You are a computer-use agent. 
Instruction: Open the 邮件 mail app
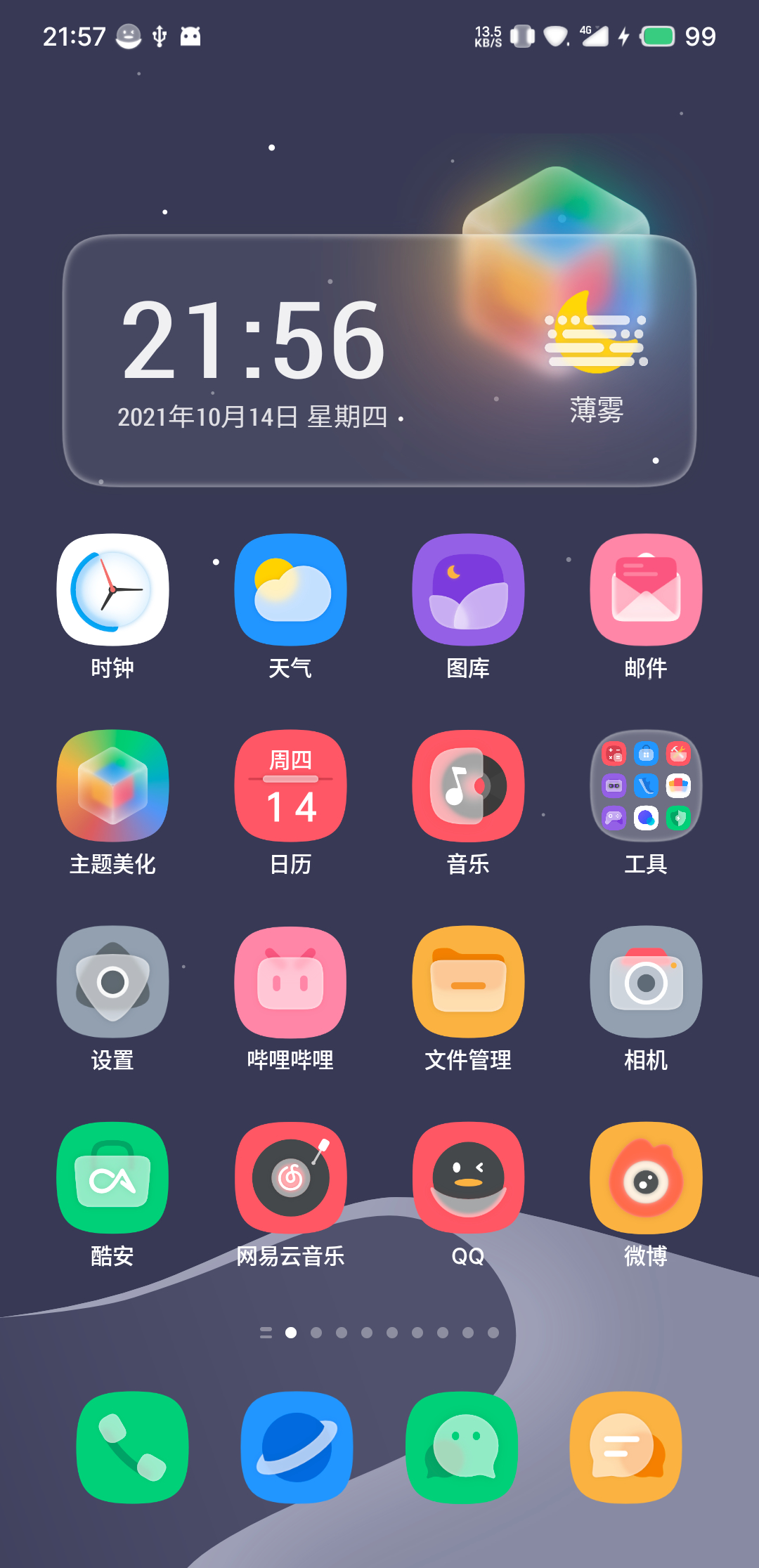646,590
